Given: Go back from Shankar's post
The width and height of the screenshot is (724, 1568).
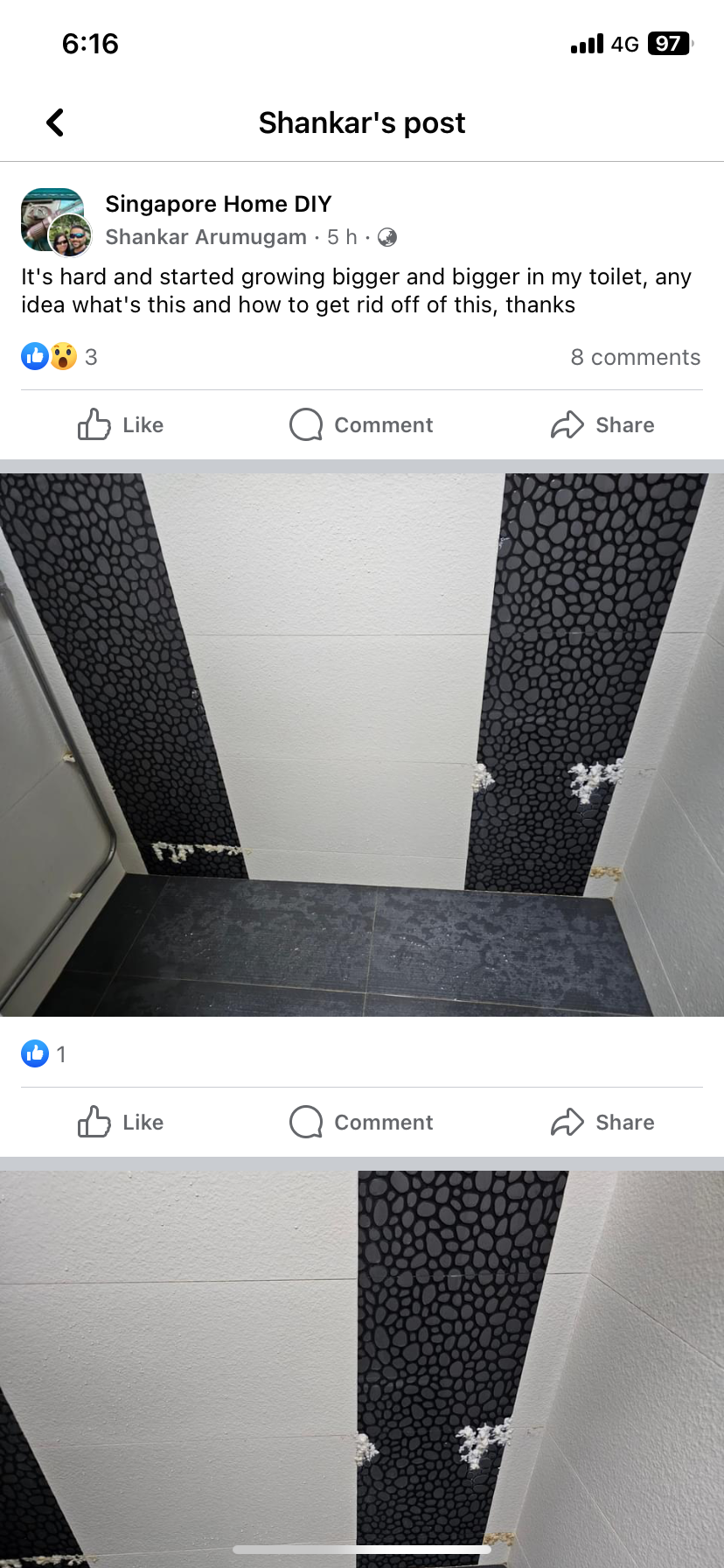Looking at the screenshot, I should coord(55,122).
